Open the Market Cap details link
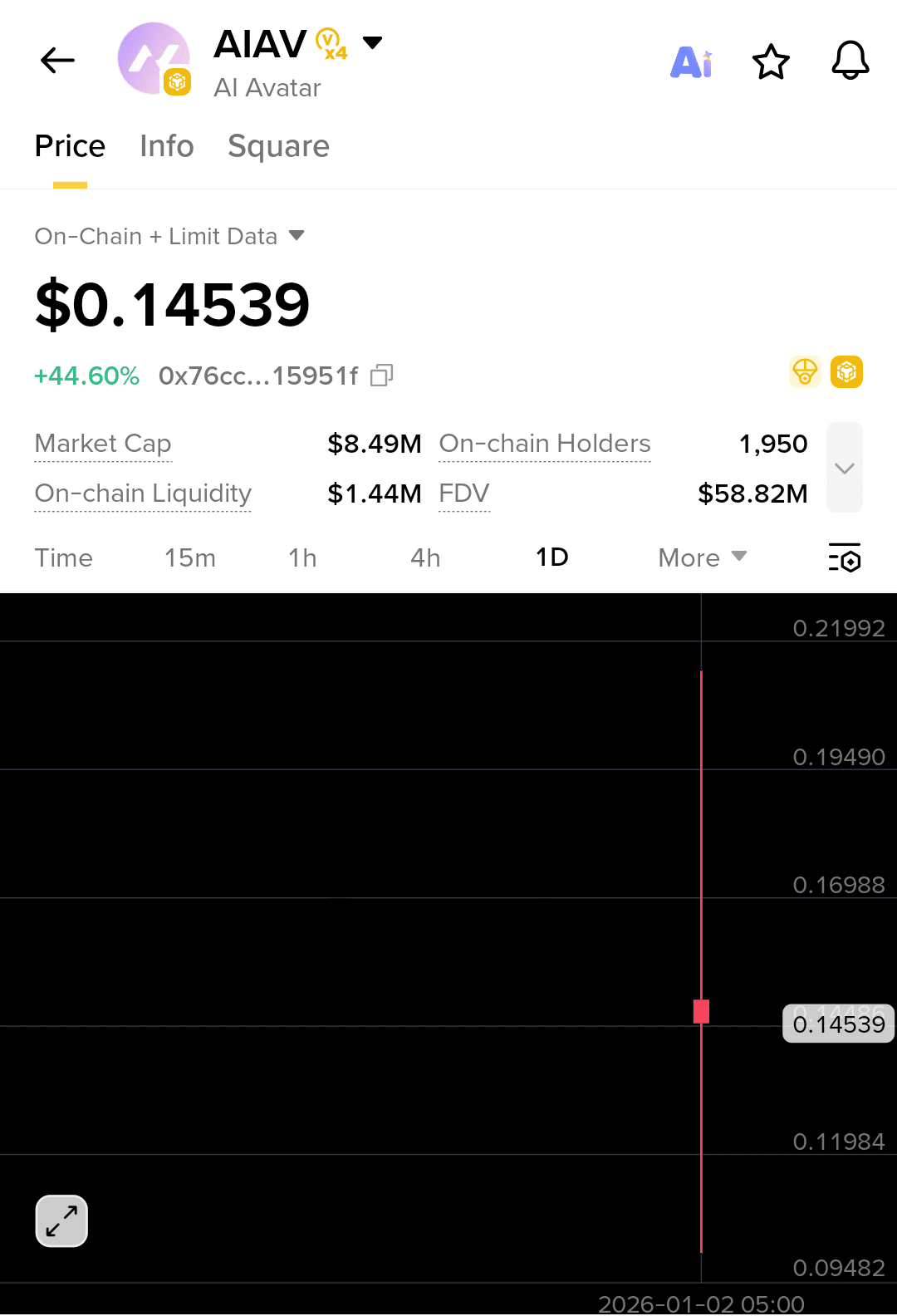Viewport: 897px width, 1316px height. pos(102,444)
